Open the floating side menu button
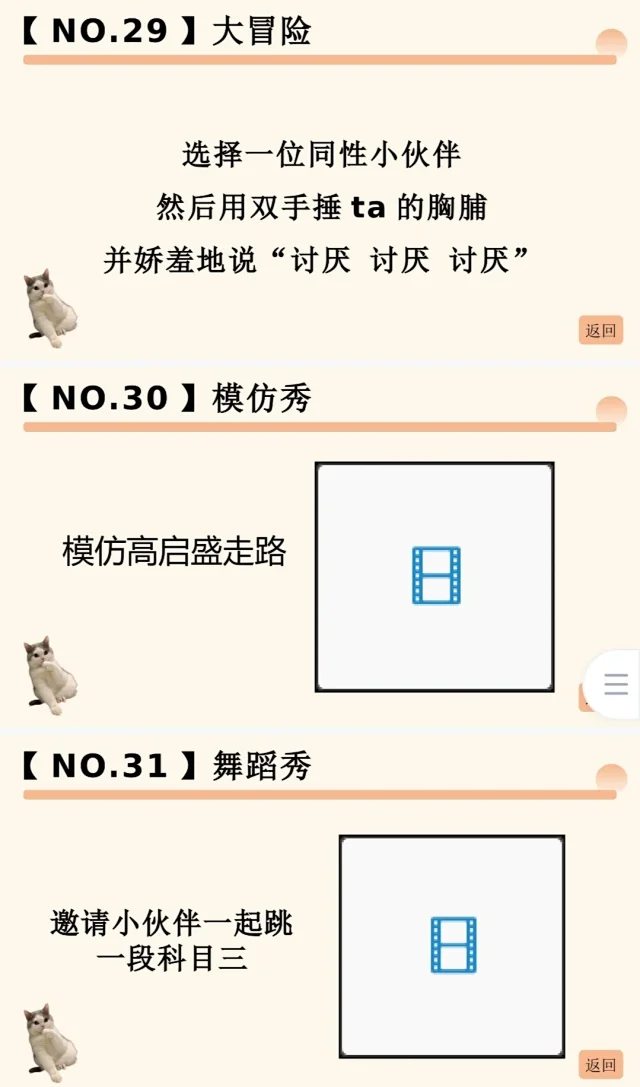 click(615, 684)
